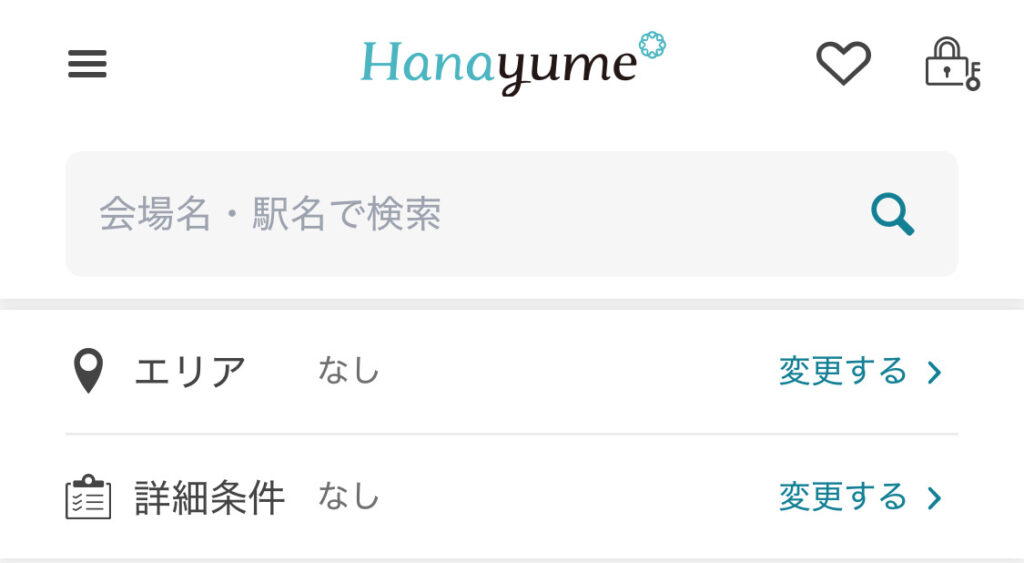Tap the magnifying glass search icon

[x=892, y=214]
